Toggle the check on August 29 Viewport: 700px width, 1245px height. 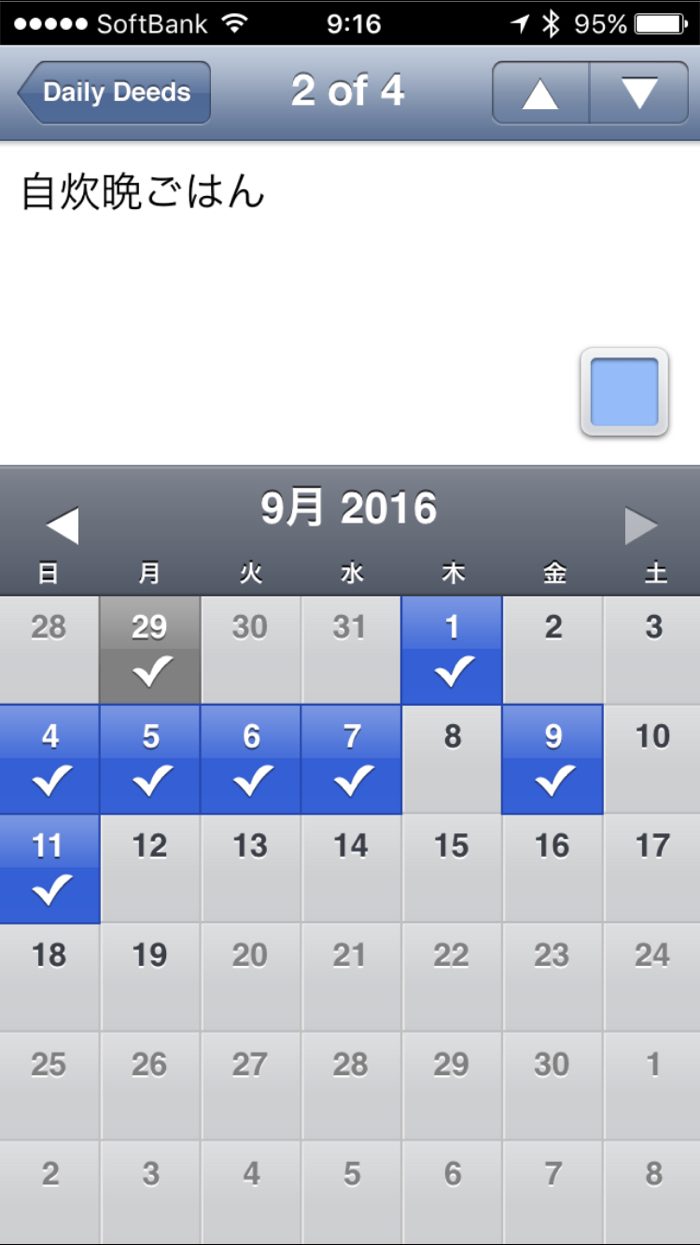[x=150, y=650]
